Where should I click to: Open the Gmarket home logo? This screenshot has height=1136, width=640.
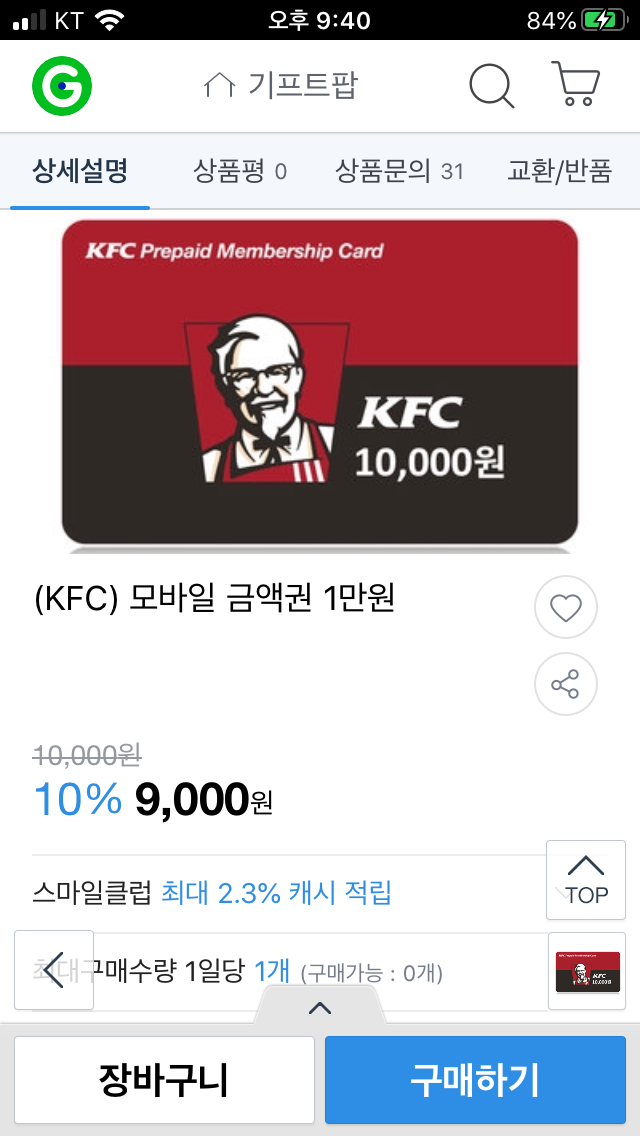coord(62,86)
